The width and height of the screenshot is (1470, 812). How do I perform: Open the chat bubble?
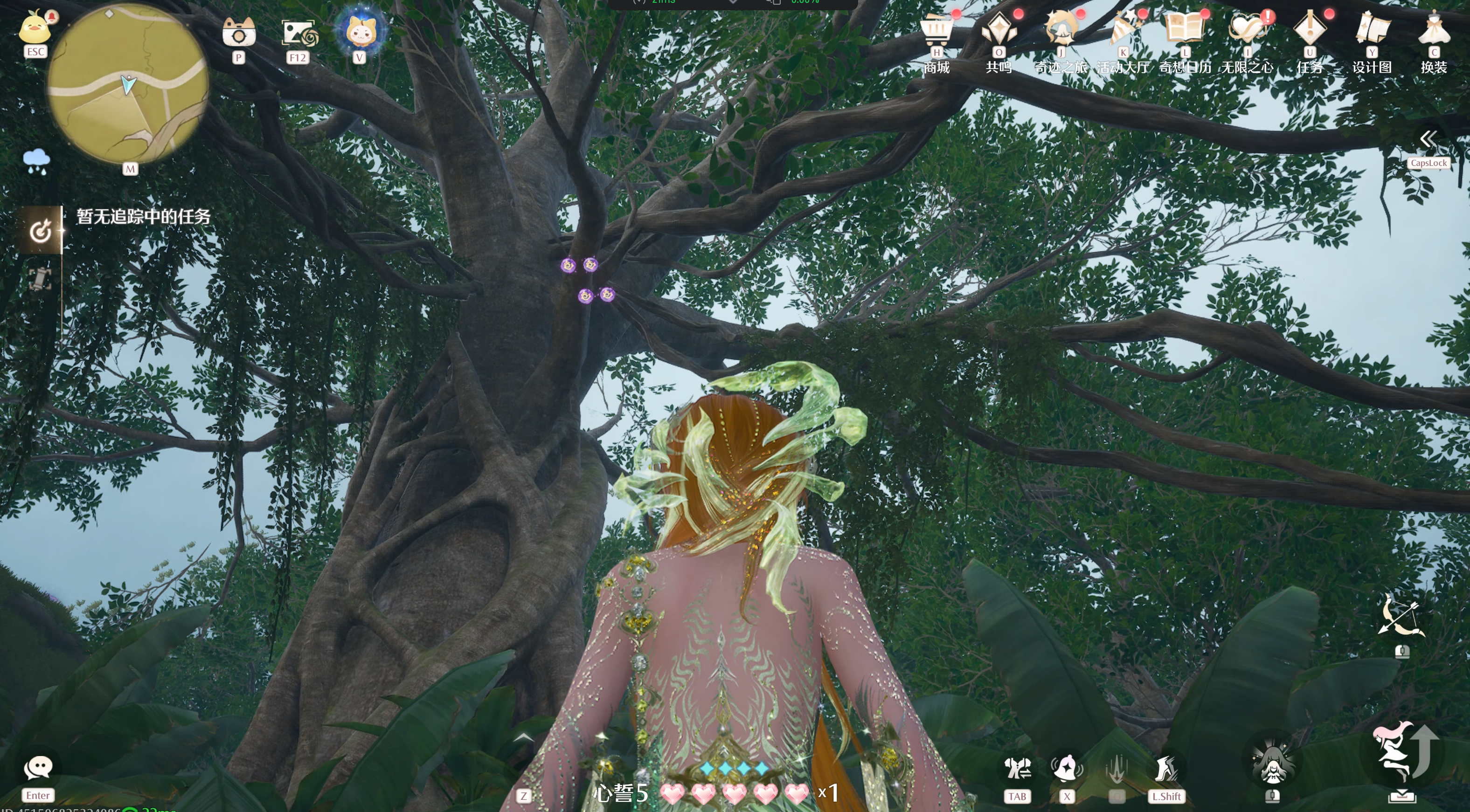[38, 769]
